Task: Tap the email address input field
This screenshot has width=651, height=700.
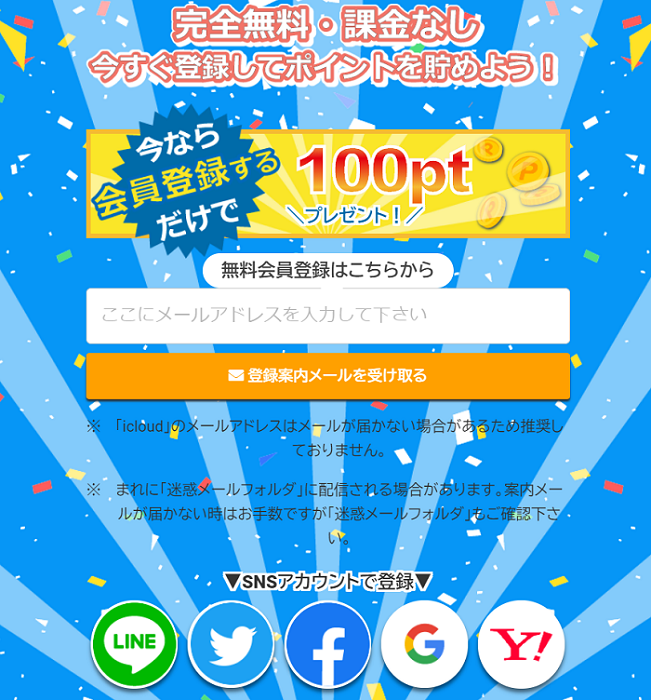Action: click(x=327, y=315)
